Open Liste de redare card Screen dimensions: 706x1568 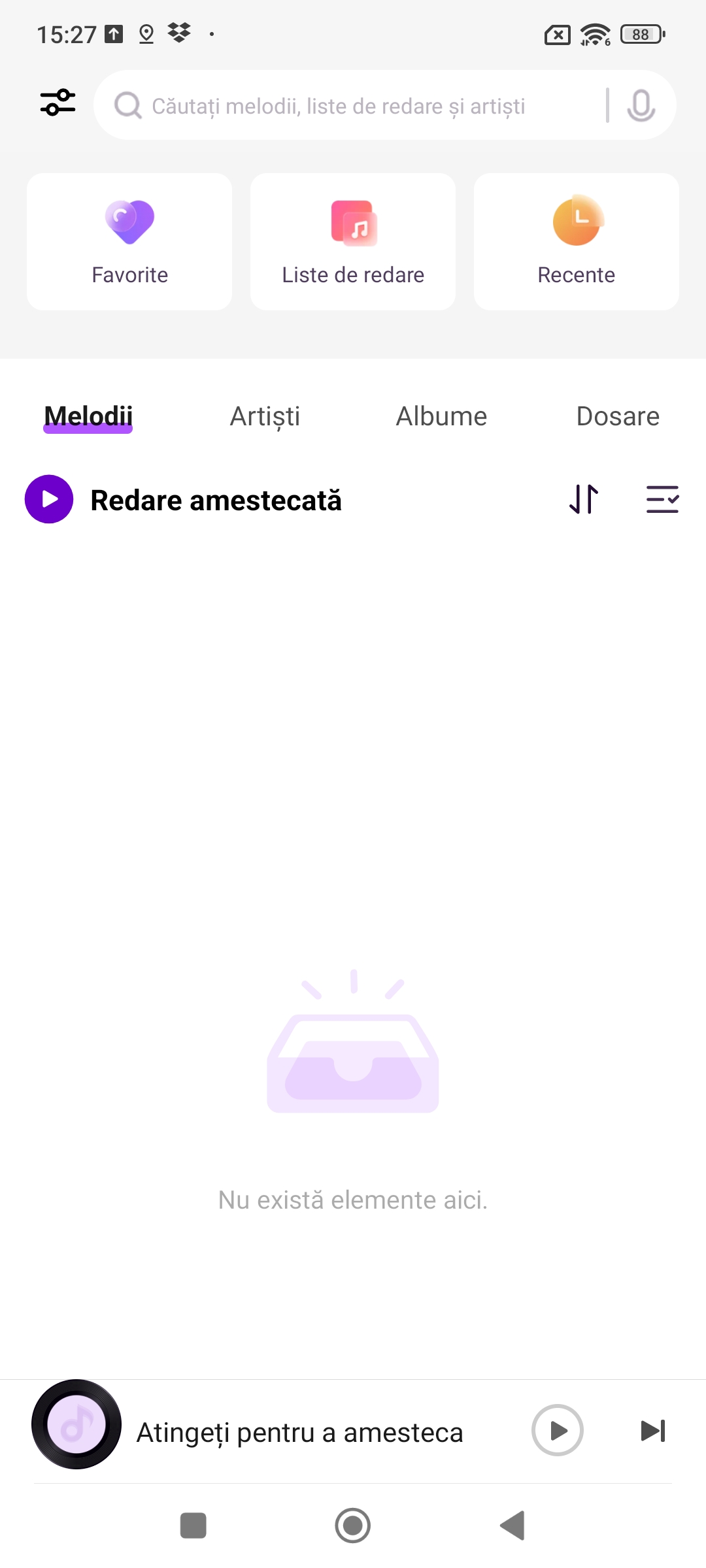point(353,242)
